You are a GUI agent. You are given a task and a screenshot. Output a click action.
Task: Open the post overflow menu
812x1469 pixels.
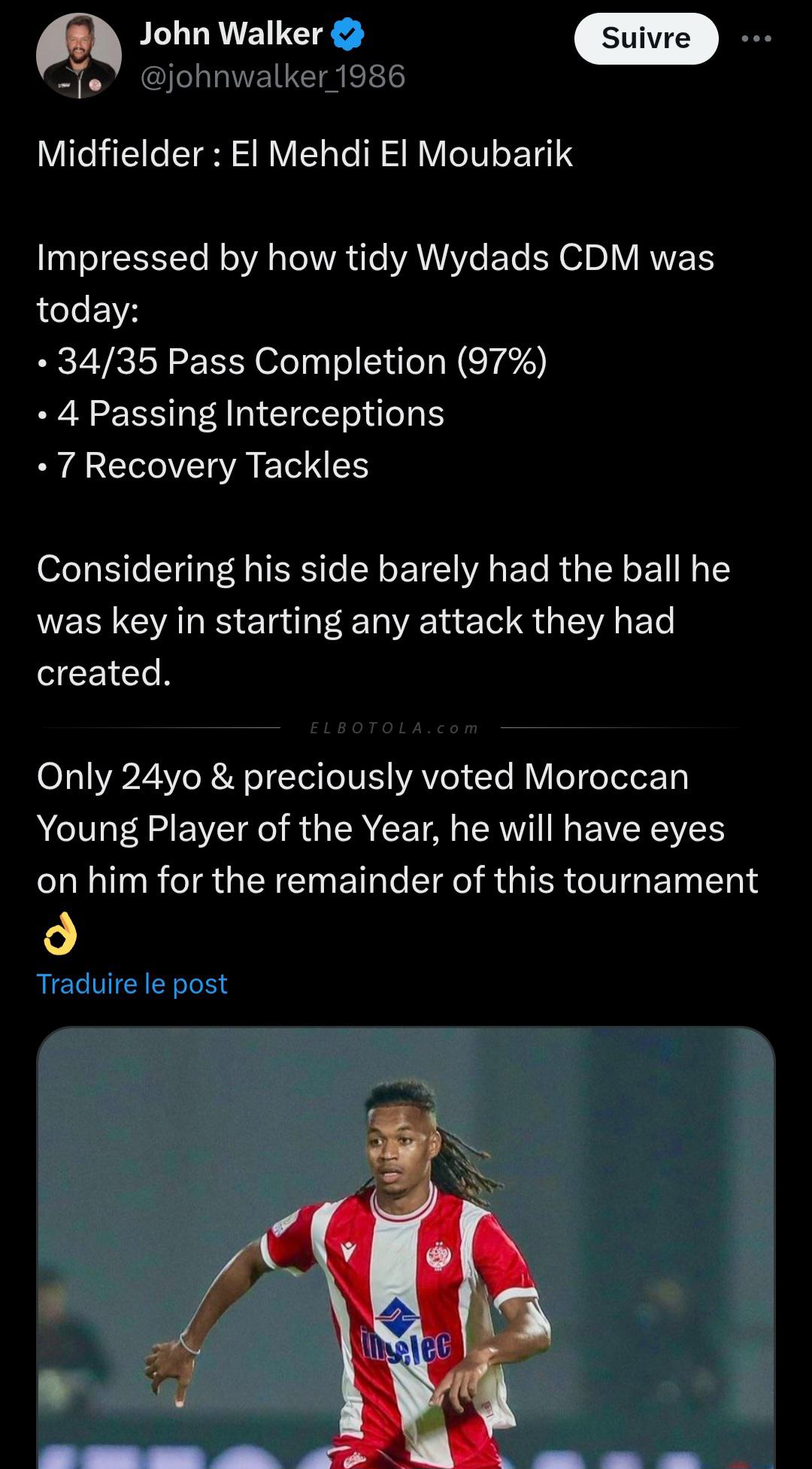[x=756, y=39]
